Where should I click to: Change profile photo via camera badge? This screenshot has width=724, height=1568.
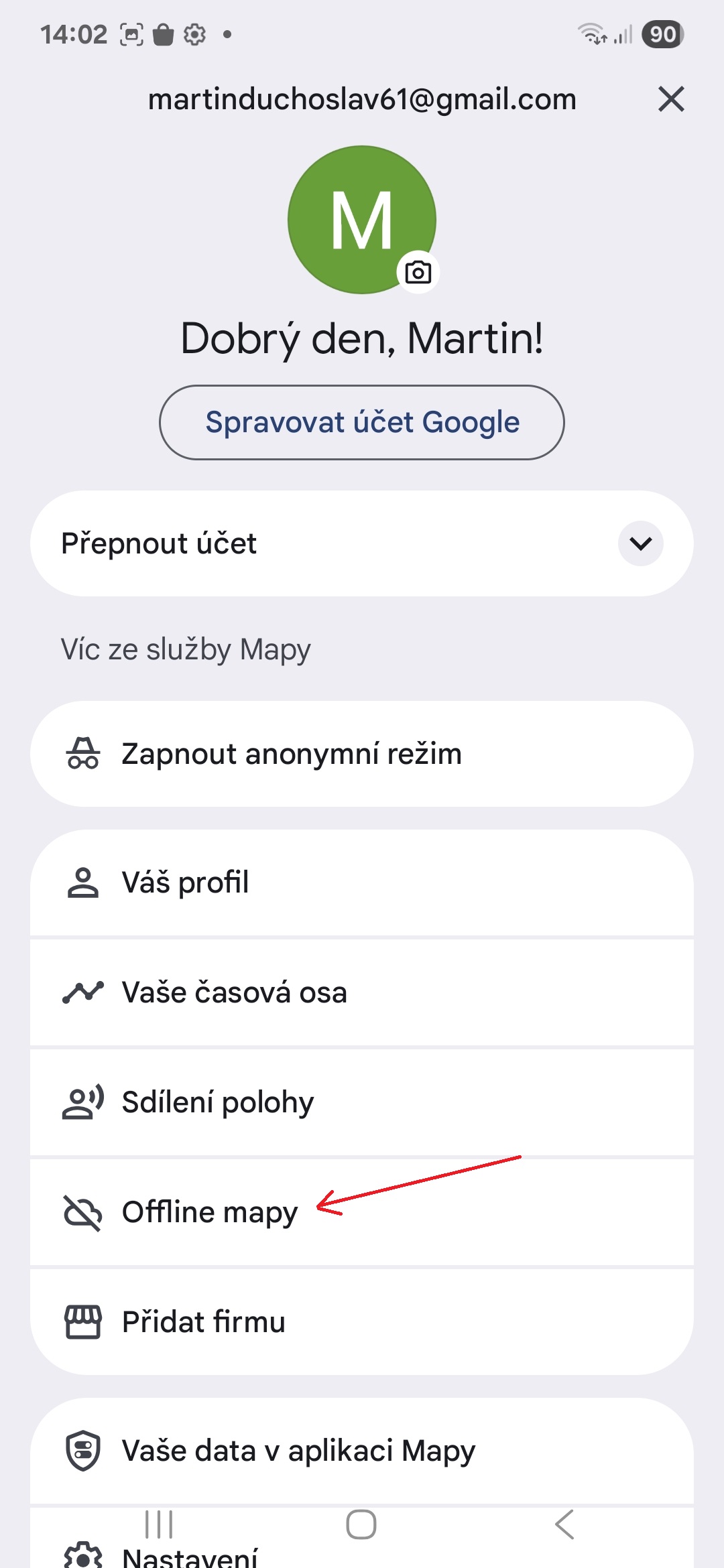pyautogui.click(x=418, y=272)
